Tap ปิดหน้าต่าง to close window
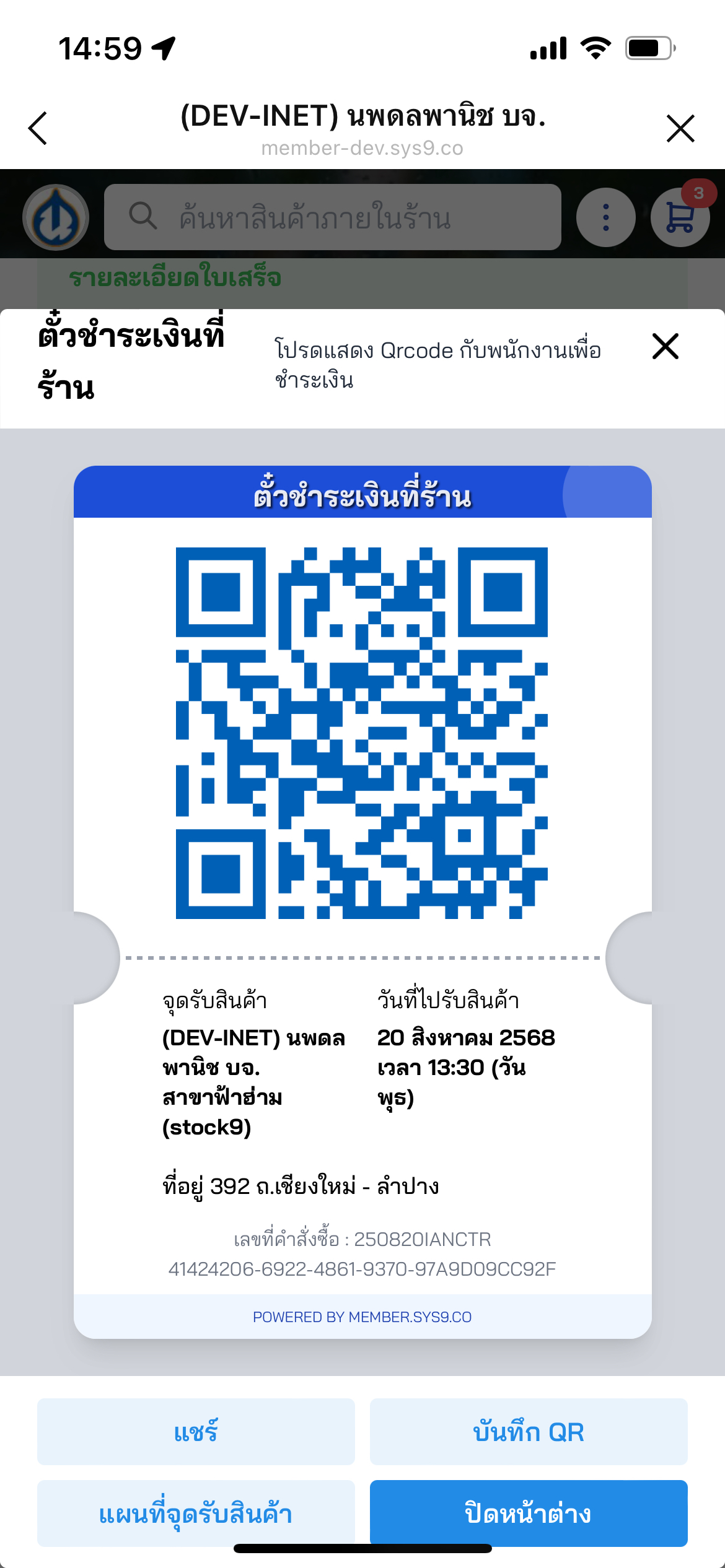725x1568 pixels. pos(529,1513)
